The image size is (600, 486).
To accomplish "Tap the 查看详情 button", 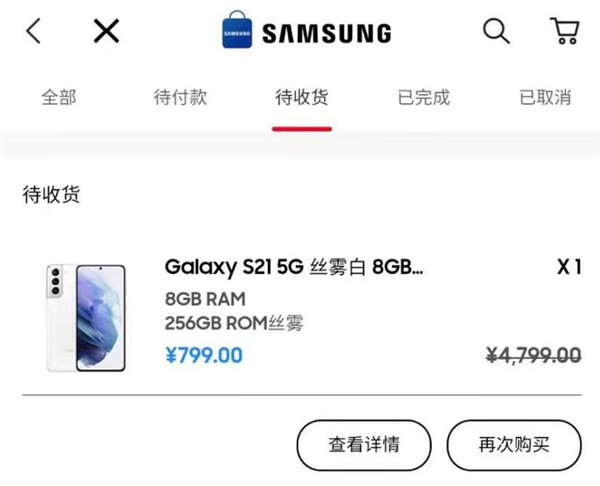I will pos(364,445).
